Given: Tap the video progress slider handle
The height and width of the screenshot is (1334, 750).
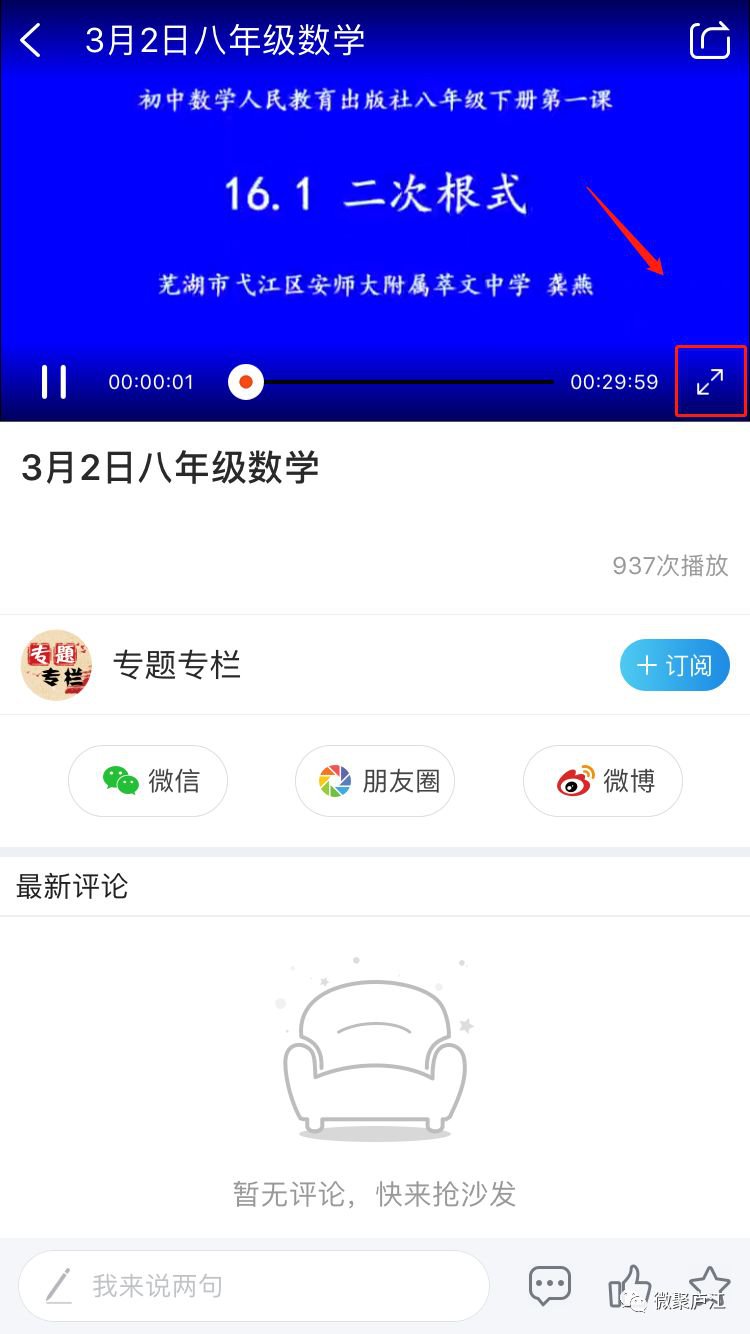Looking at the screenshot, I should 246,382.
